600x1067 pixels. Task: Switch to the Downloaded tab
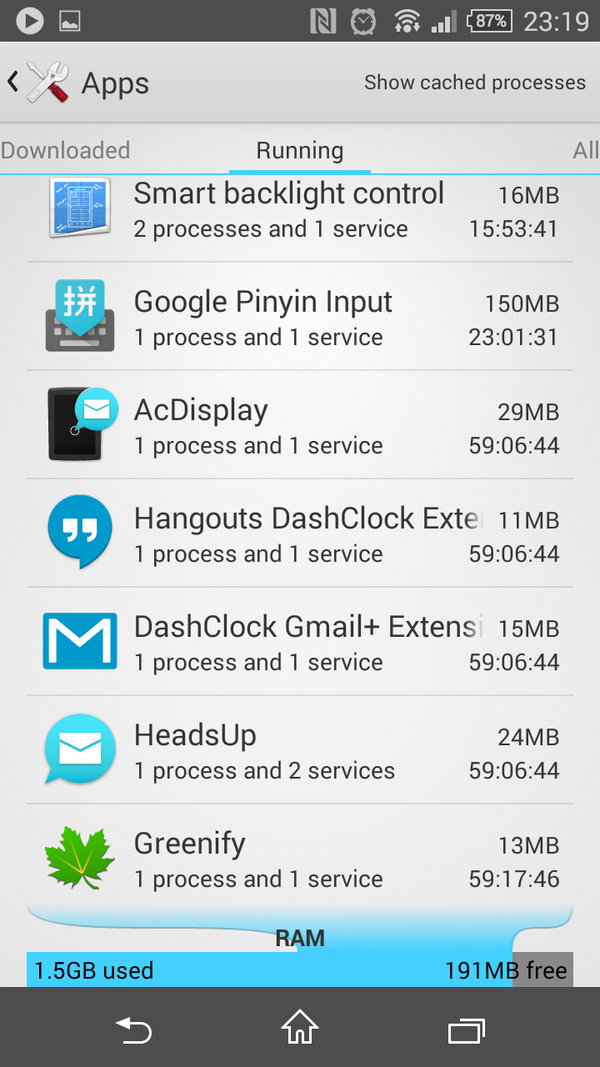tap(65, 151)
